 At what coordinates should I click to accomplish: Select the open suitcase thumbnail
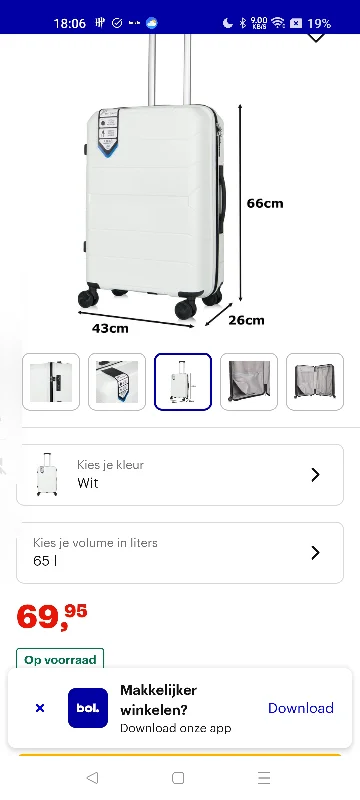315,382
